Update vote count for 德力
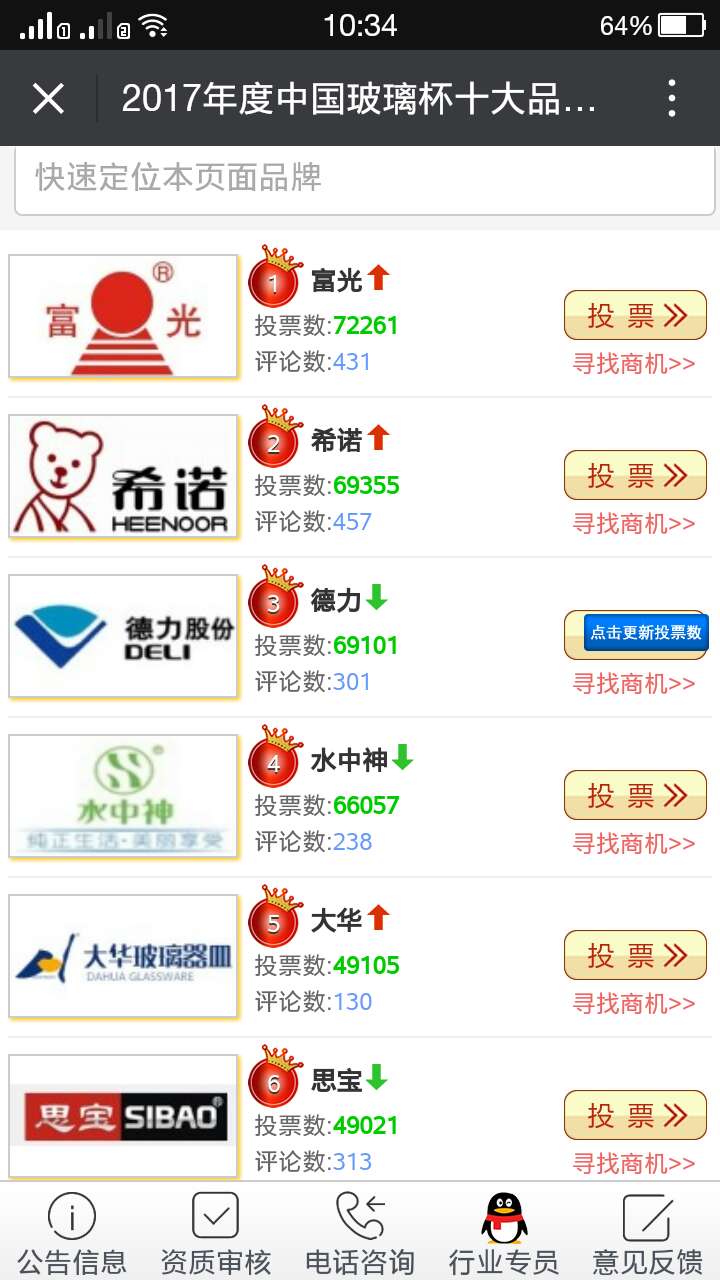720x1280 pixels. [x=646, y=633]
